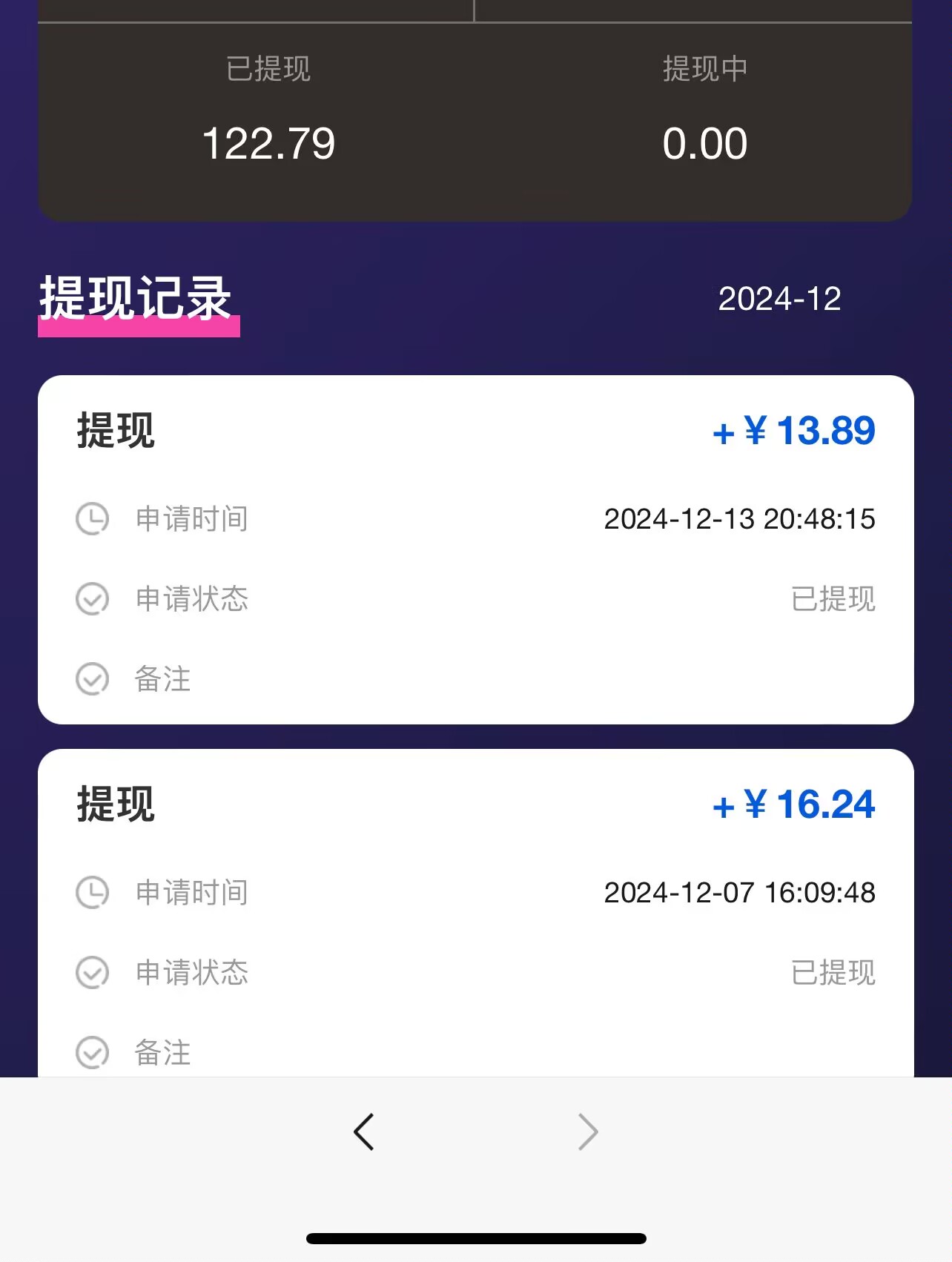
Task: Tap the +¥13.89 amount label
Action: [x=794, y=431]
